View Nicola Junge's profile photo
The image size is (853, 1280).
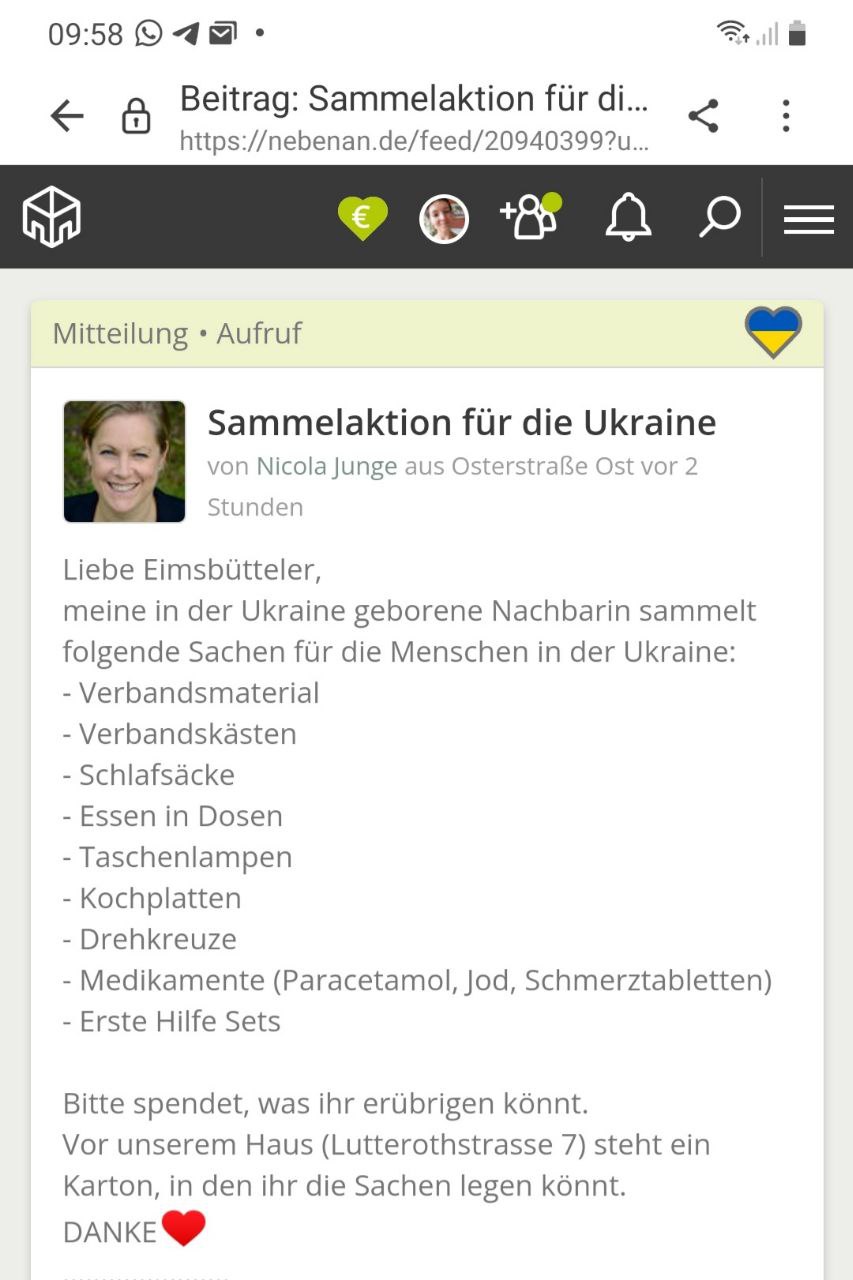(x=124, y=462)
